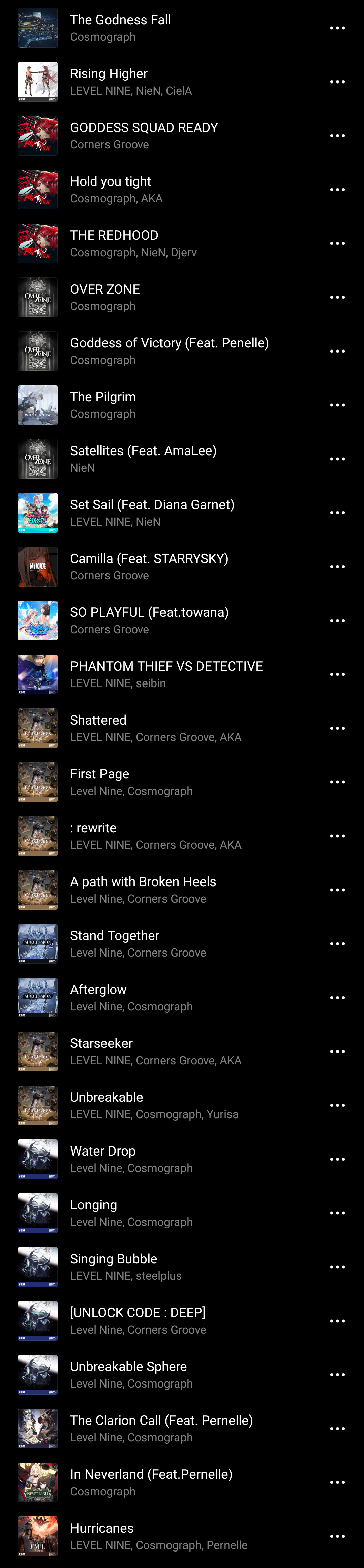Play Satellites (Feat. AmaLee)
Screen dimensions: 364x1568
point(143,451)
